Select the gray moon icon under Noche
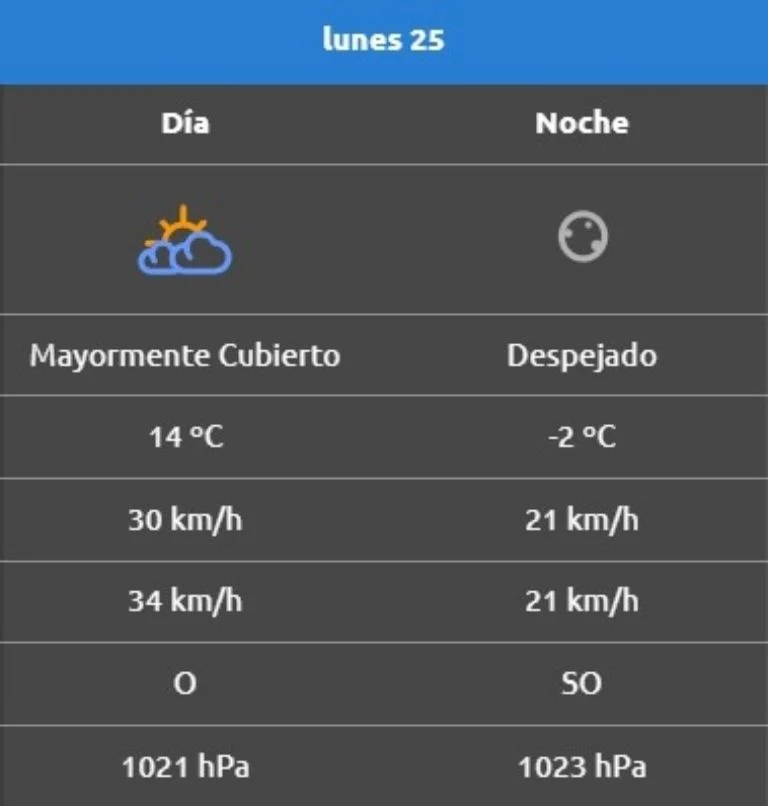This screenshot has height=806, width=768. 584,238
